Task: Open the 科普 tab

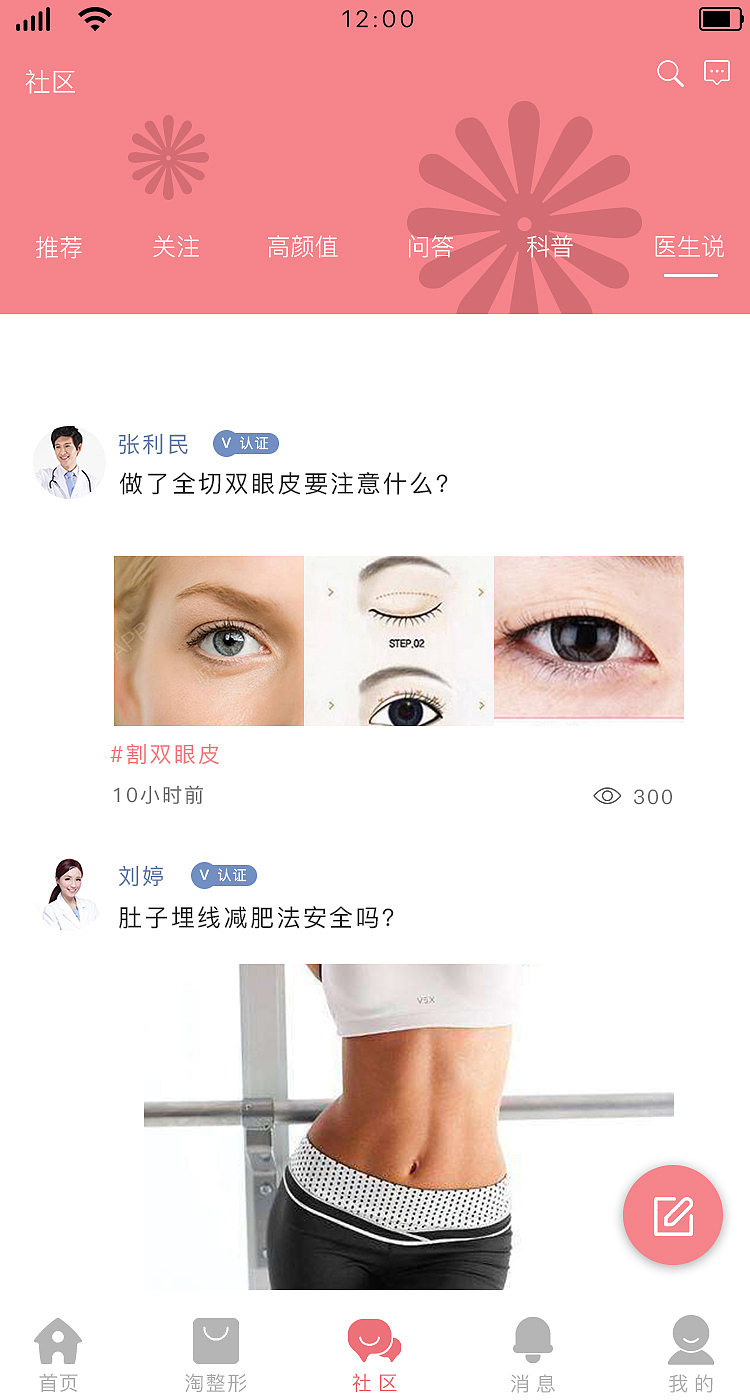Action: tap(550, 247)
